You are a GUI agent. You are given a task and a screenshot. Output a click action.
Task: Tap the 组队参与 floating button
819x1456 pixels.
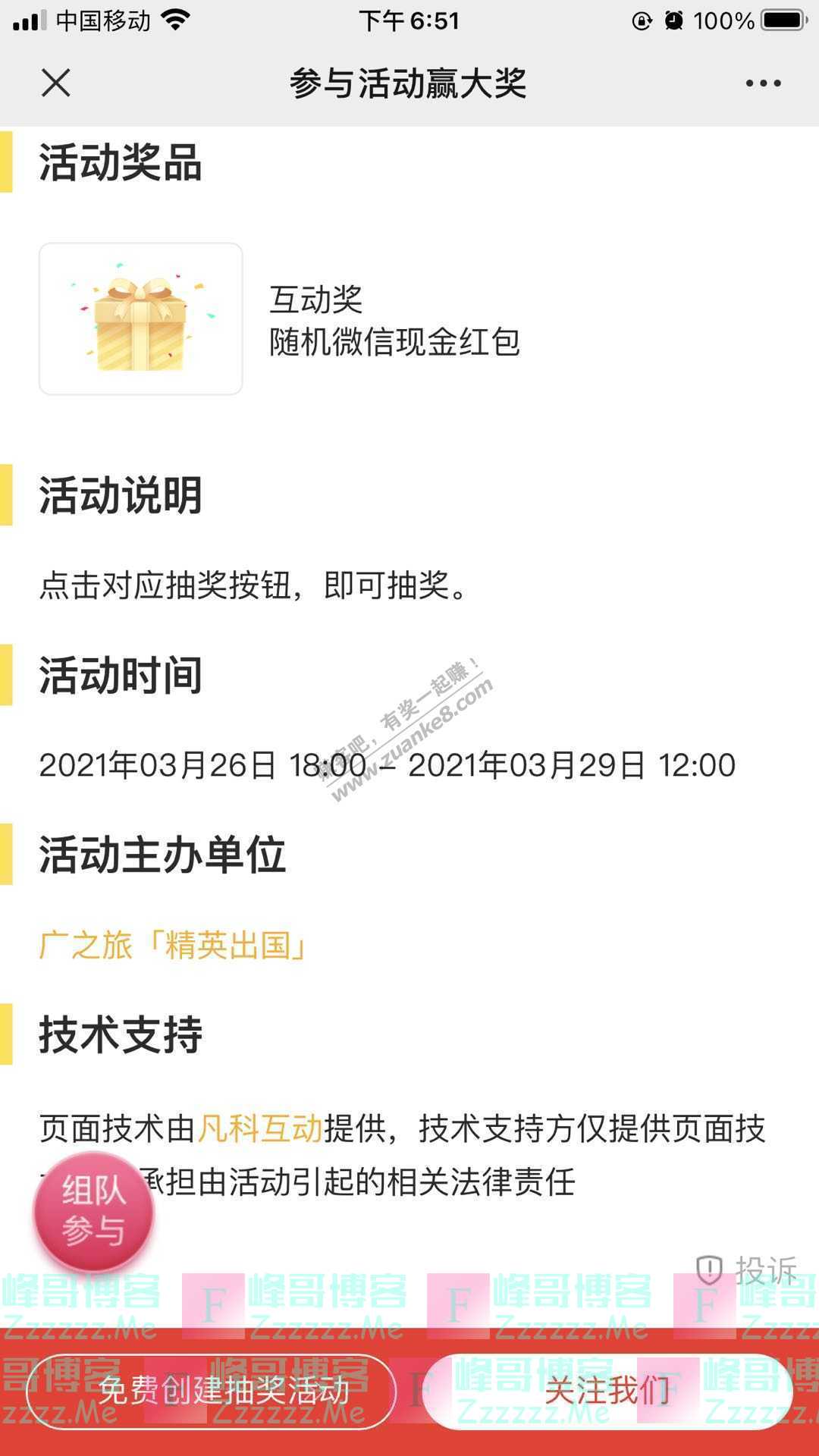pyautogui.click(x=93, y=1211)
